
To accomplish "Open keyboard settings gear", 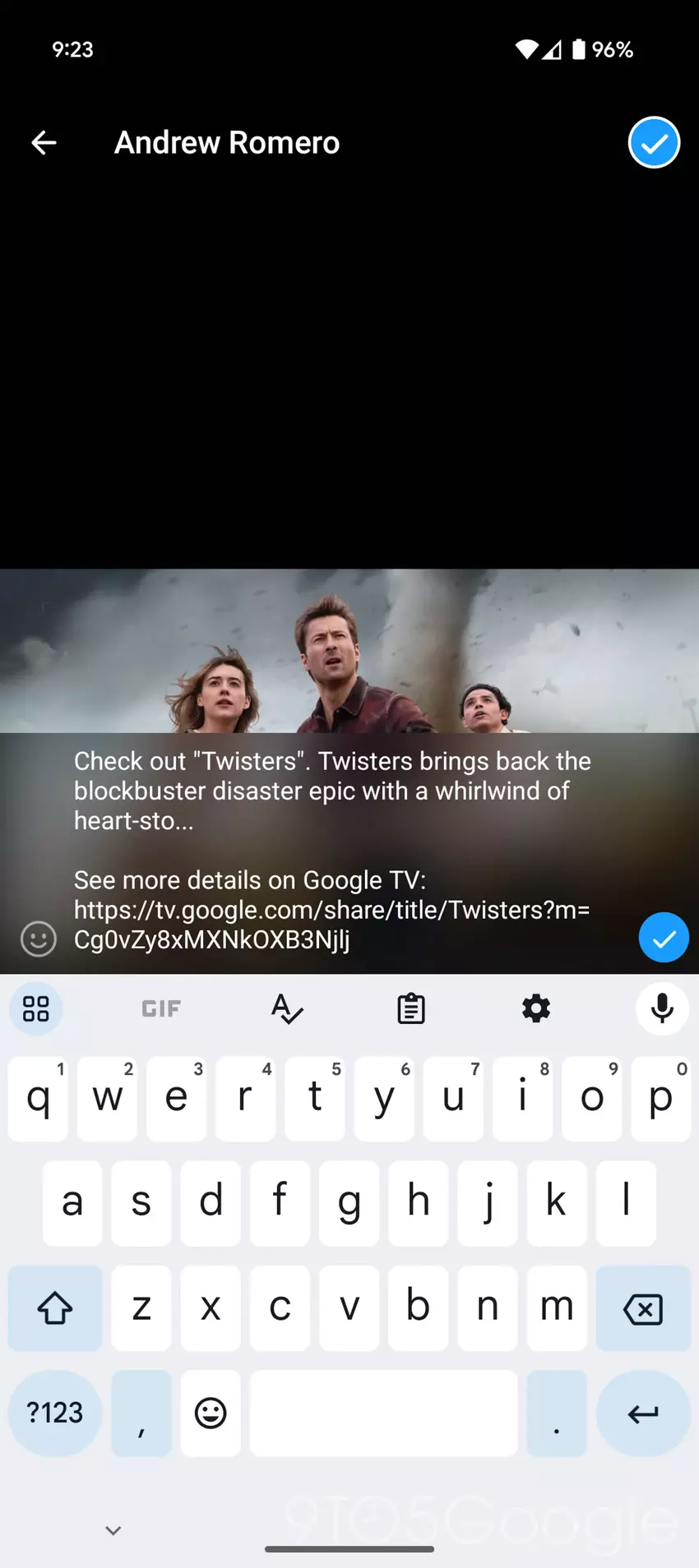I will [x=536, y=1008].
